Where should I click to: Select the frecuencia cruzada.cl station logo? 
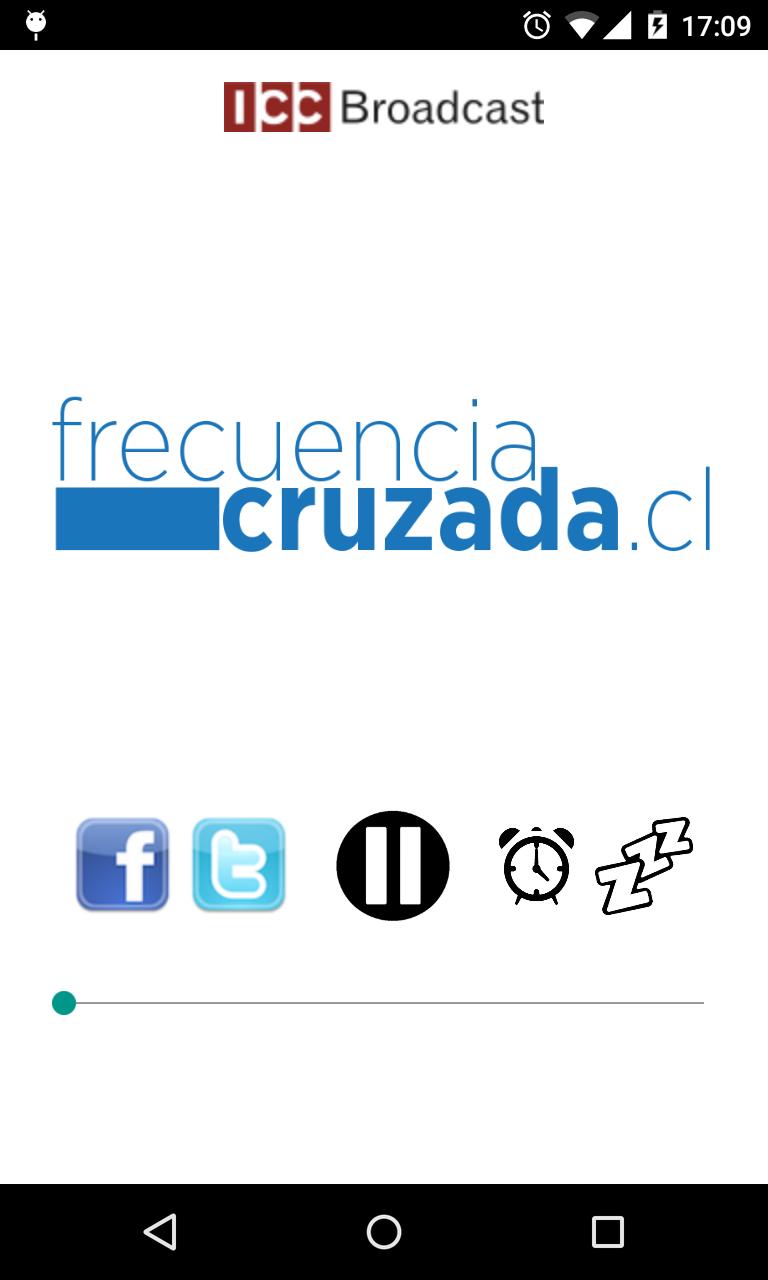coord(384,470)
